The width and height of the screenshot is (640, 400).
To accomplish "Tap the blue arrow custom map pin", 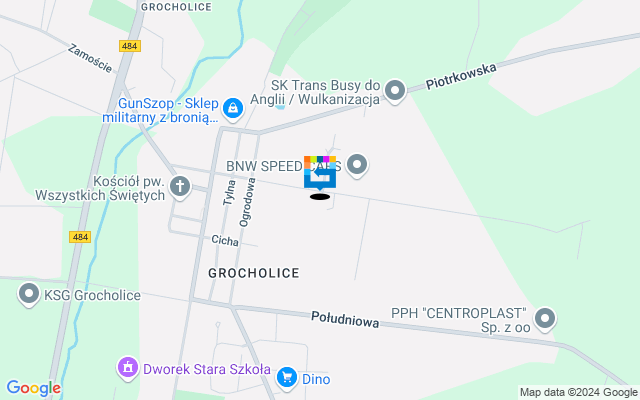I will (320, 175).
